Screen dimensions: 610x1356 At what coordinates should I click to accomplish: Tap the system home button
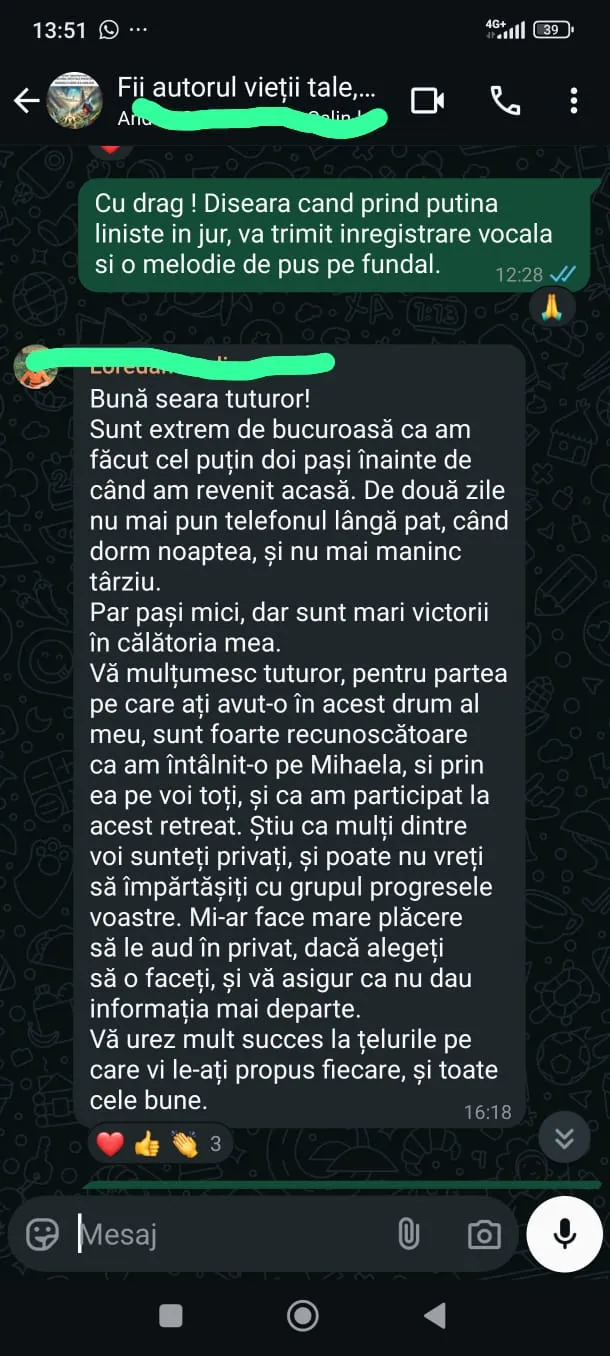tap(303, 1316)
